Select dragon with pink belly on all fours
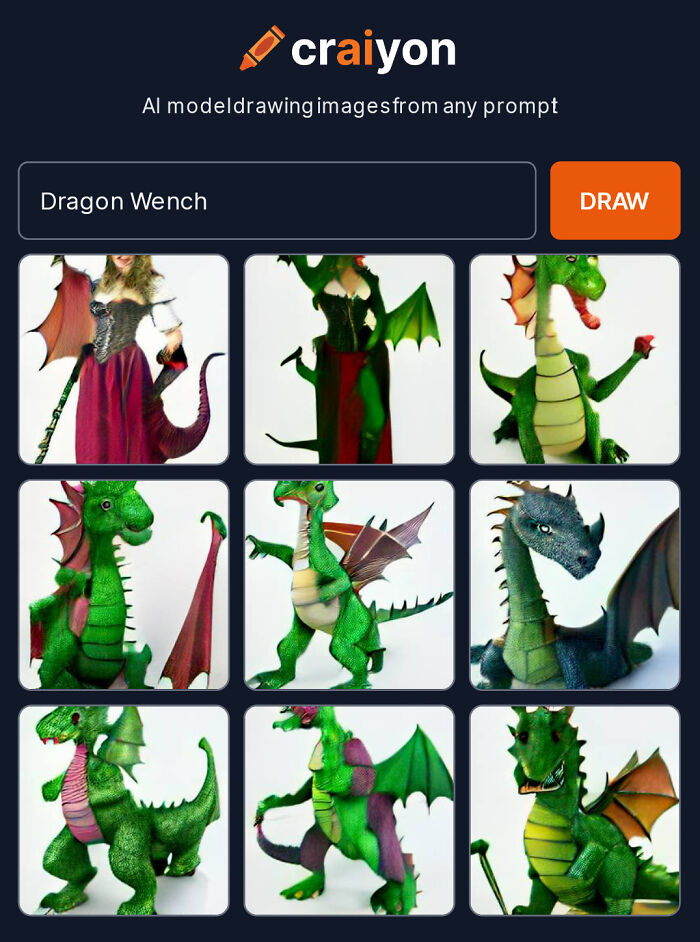The image size is (700, 942). [124, 810]
